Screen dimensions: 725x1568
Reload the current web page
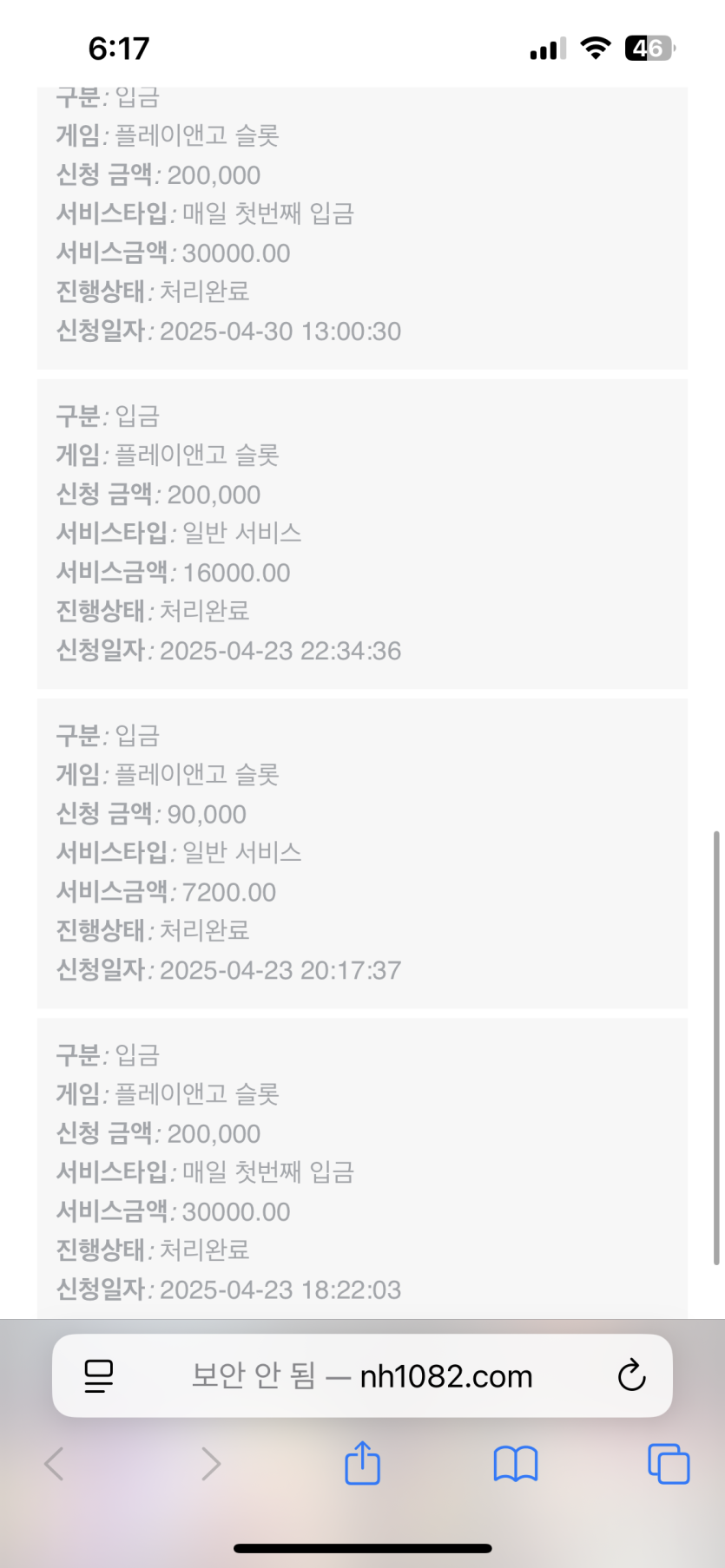[x=631, y=1376]
